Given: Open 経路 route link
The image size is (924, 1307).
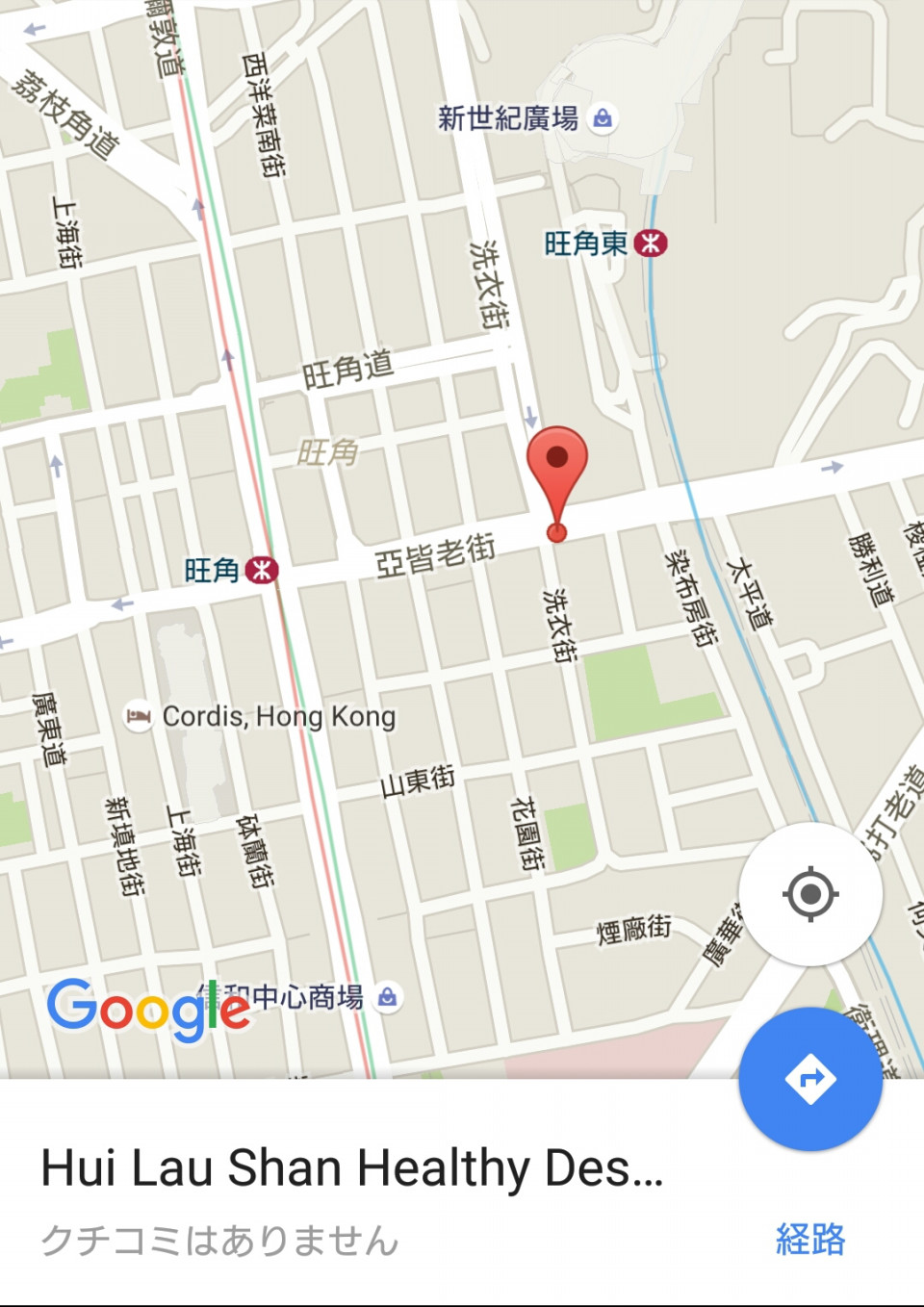Looking at the screenshot, I should tap(809, 1239).
